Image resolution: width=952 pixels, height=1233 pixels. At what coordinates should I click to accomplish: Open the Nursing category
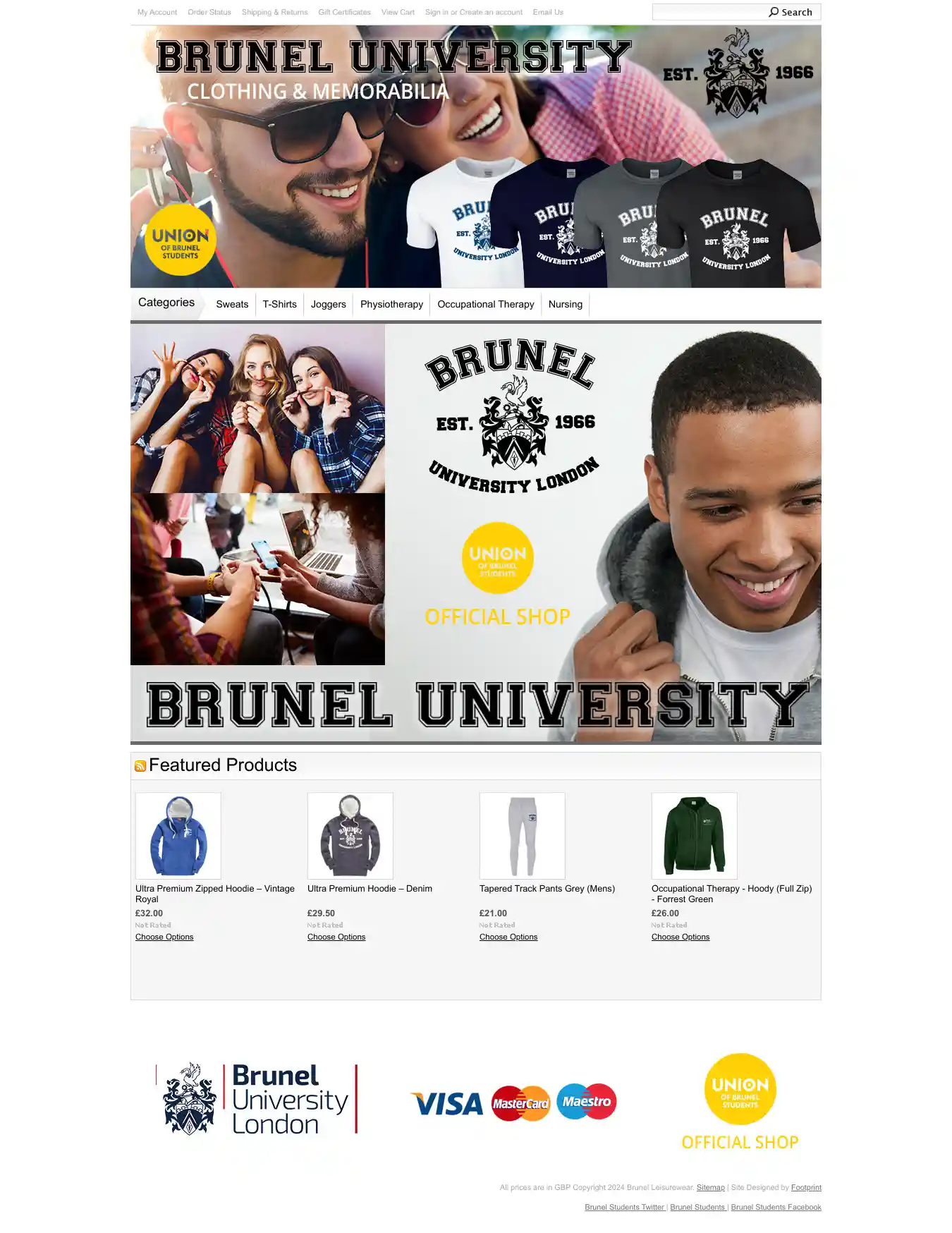(x=565, y=304)
